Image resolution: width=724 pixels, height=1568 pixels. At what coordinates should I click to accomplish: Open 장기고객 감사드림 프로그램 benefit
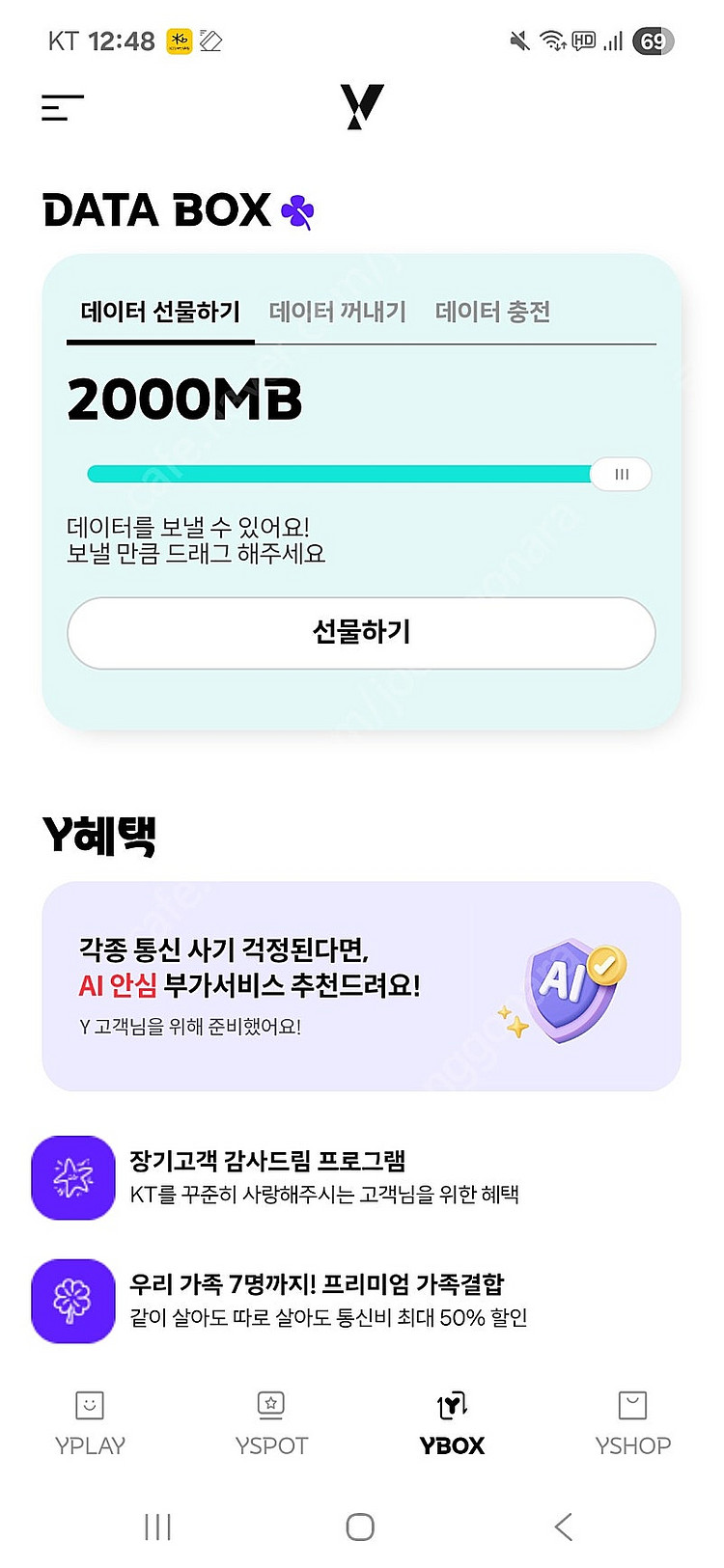click(323, 1177)
